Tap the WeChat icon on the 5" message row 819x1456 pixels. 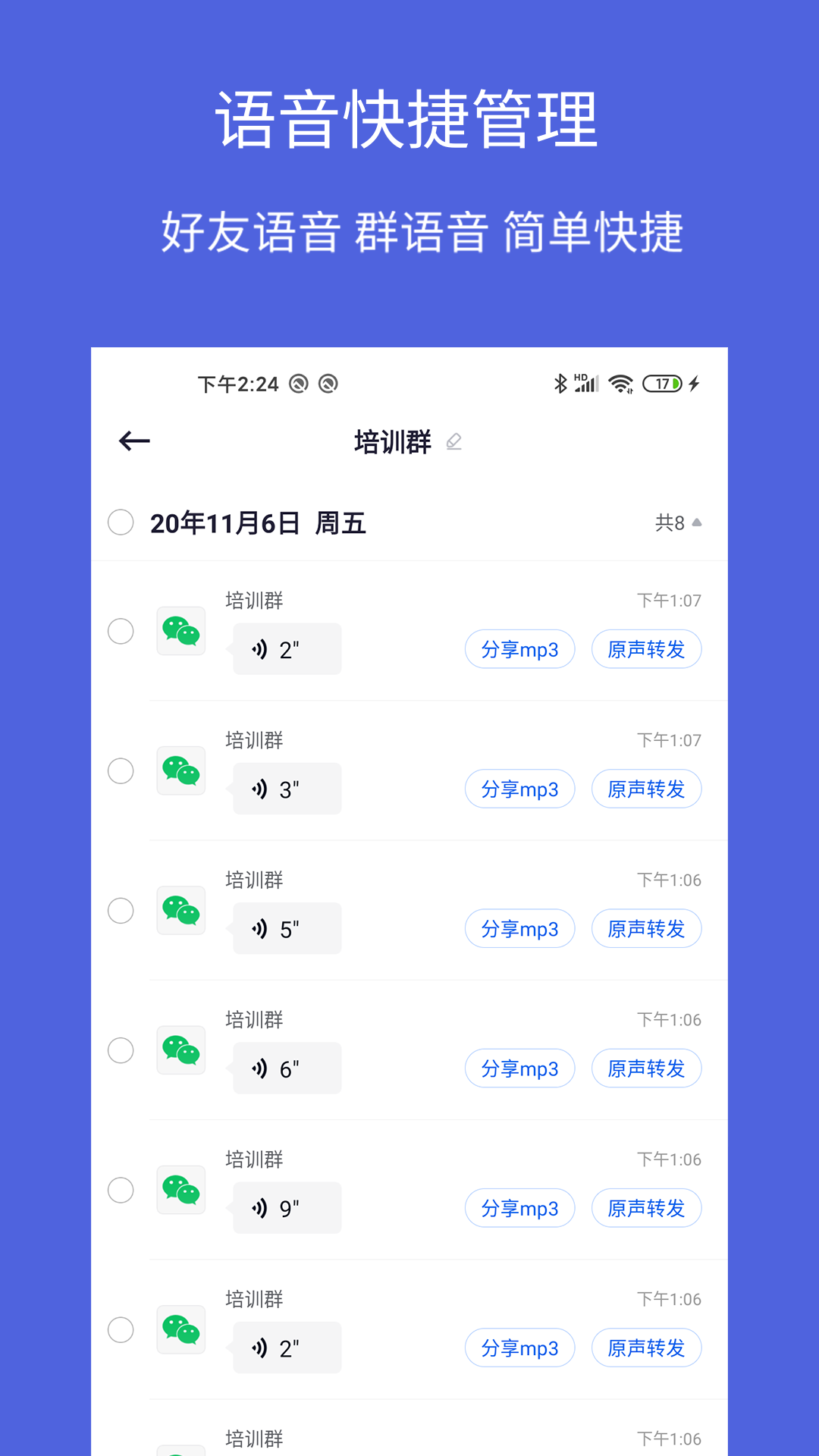[180, 911]
